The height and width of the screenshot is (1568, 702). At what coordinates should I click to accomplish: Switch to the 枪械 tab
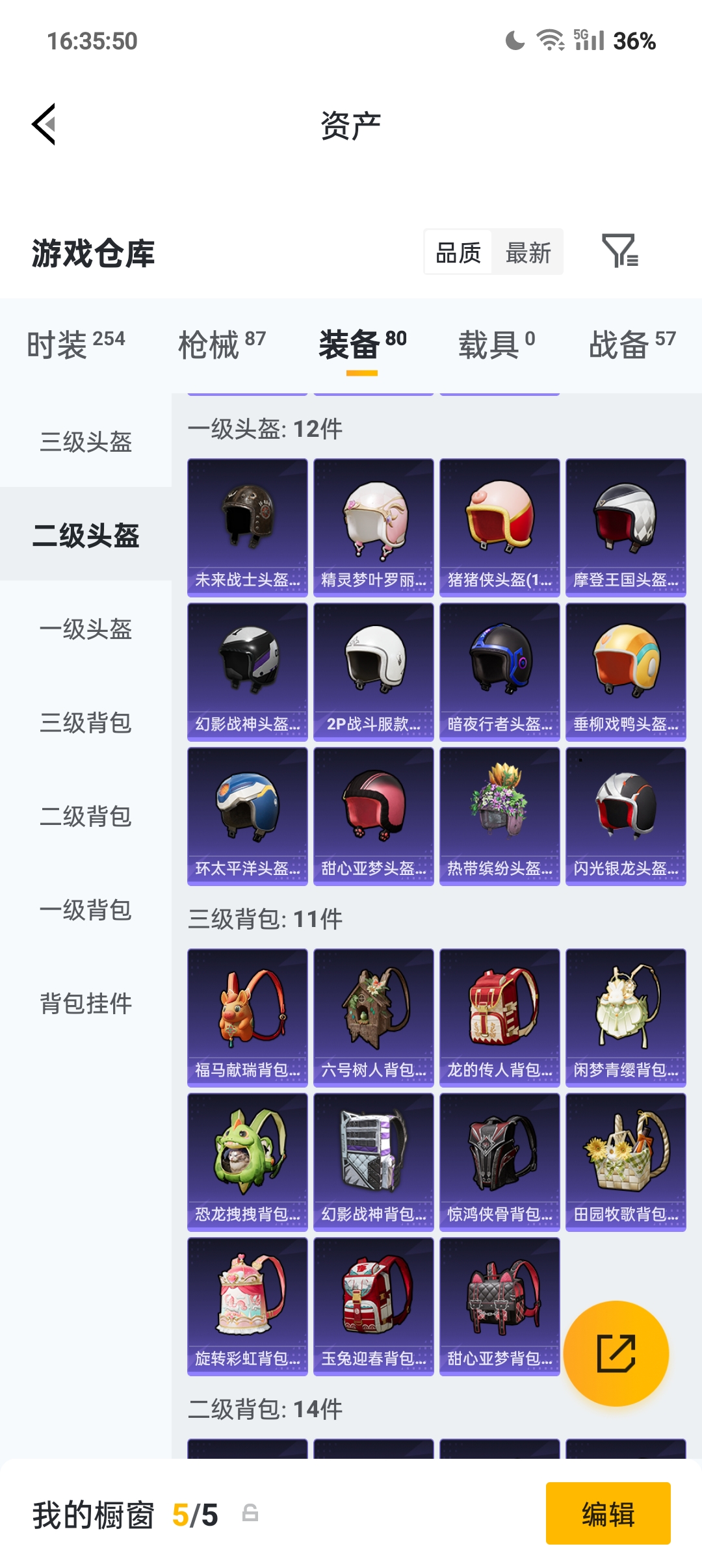[x=222, y=343]
